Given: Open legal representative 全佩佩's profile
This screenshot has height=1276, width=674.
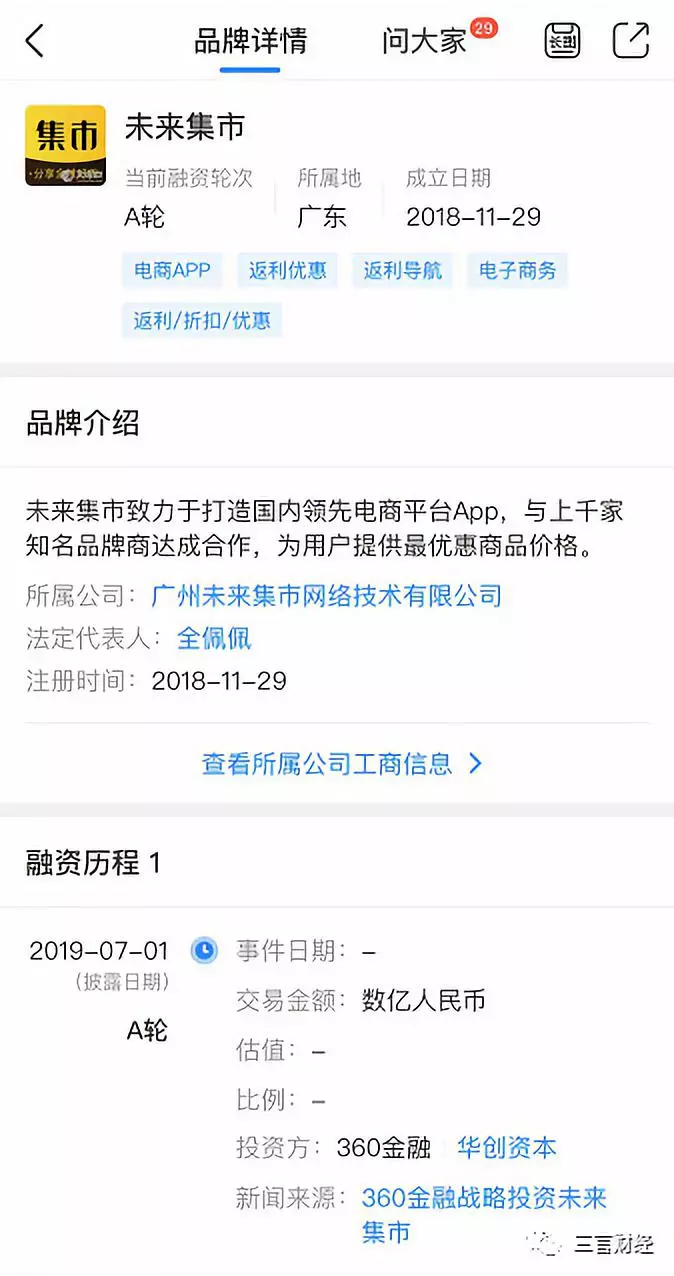Looking at the screenshot, I should (214, 638).
